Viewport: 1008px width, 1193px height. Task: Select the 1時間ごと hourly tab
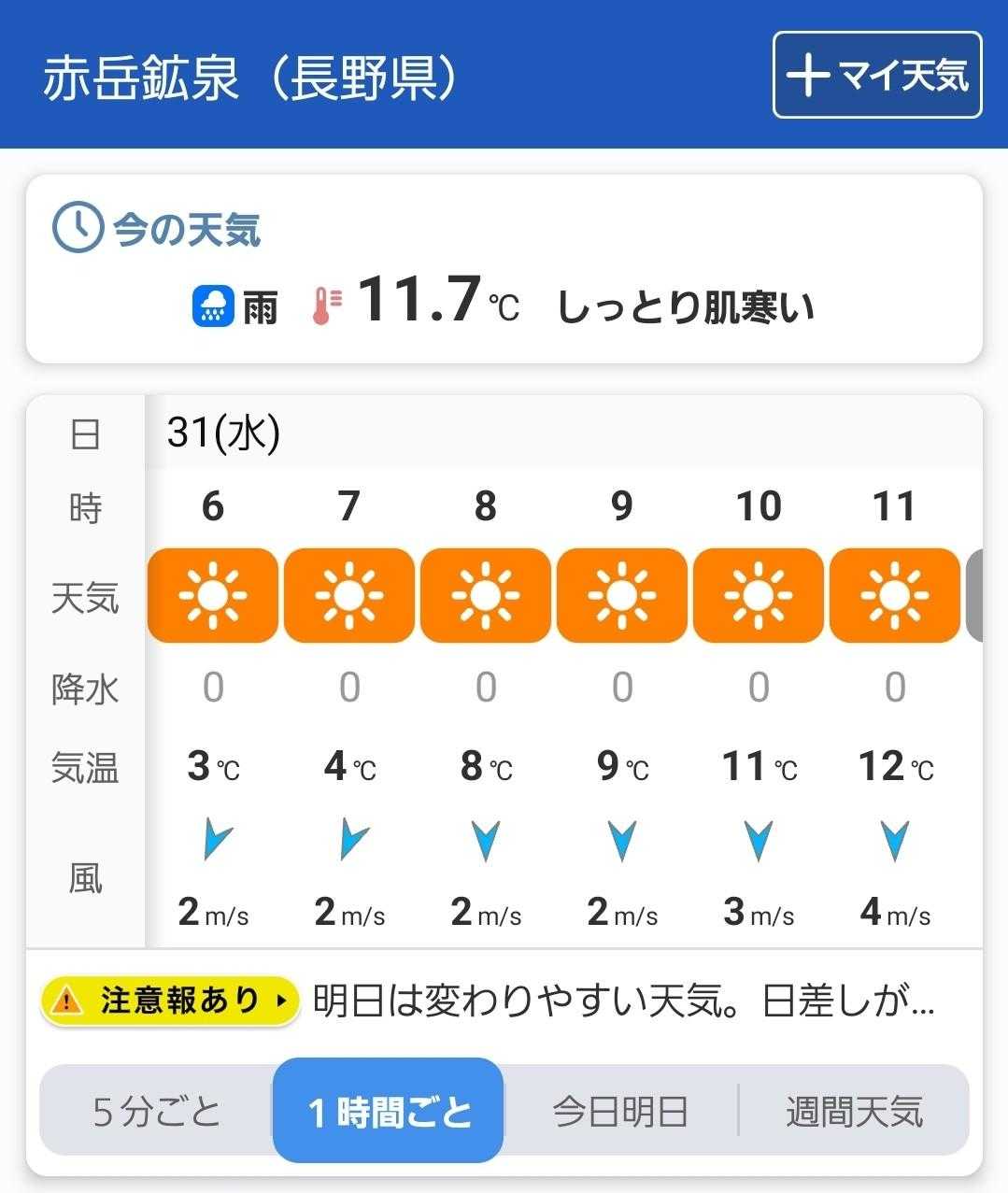coord(389,1112)
